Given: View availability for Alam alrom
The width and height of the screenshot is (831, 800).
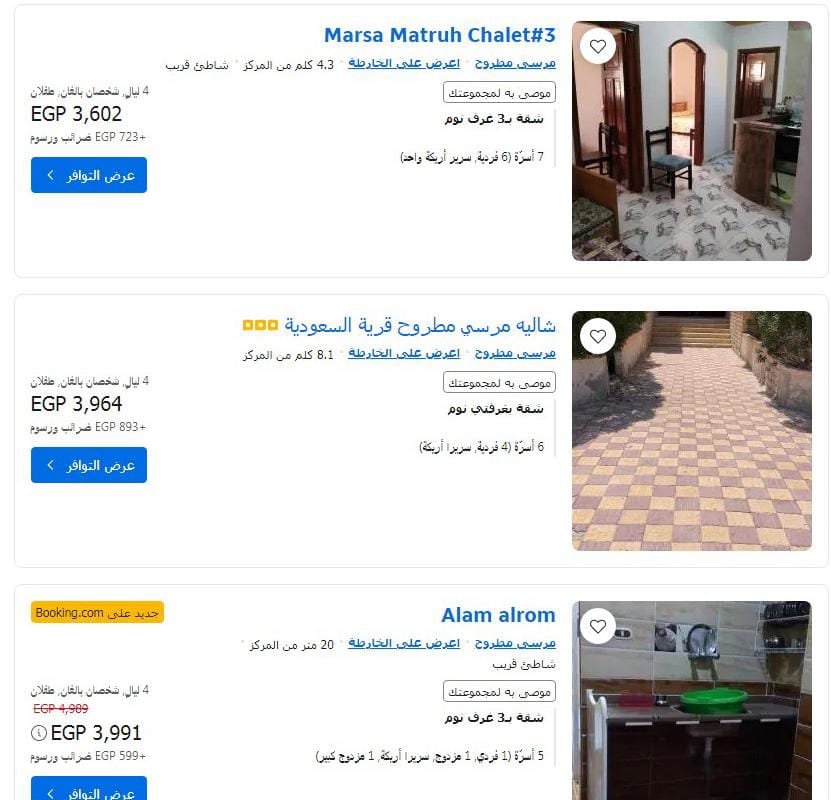Looking at the screenshot, I should [x=89, y=791].
